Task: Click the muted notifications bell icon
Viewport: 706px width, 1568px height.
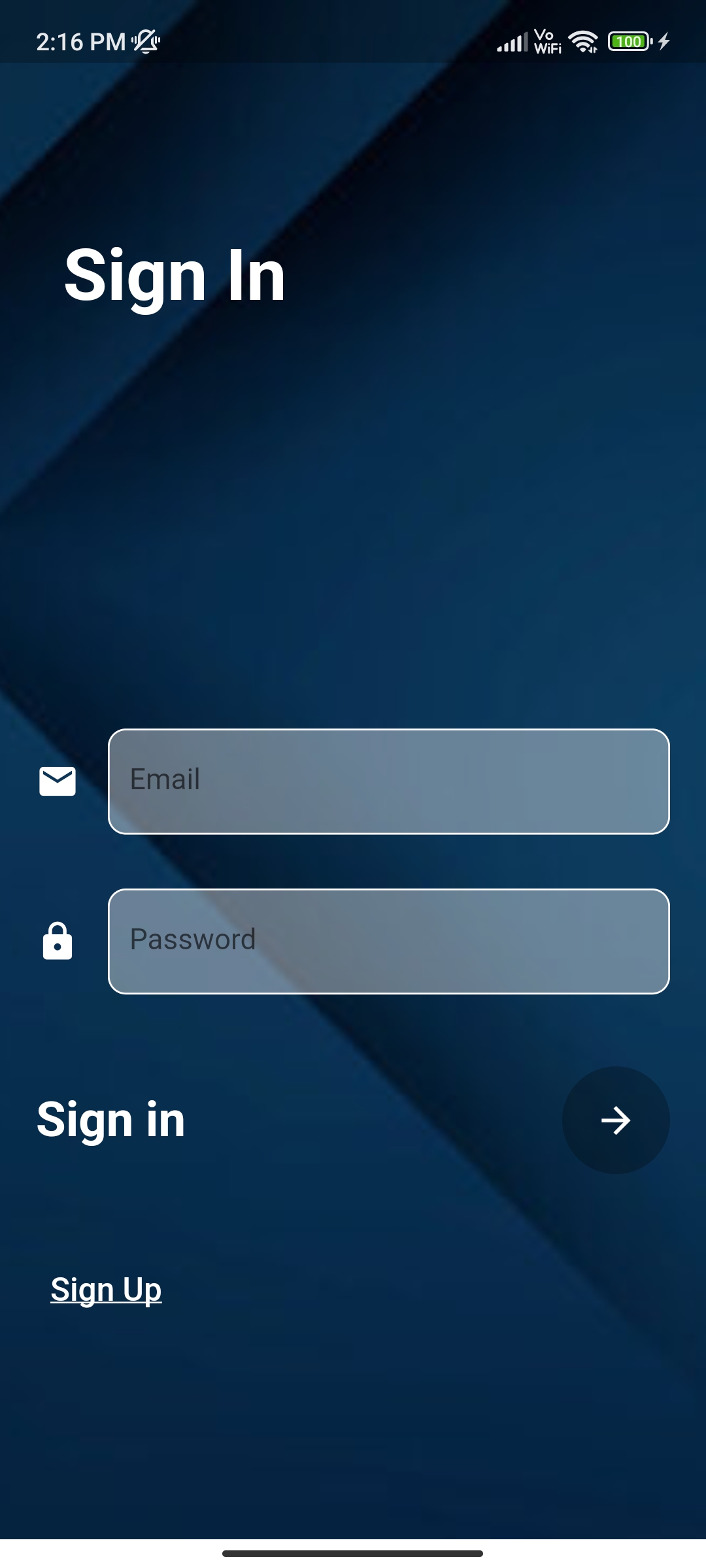Action: 145,41
